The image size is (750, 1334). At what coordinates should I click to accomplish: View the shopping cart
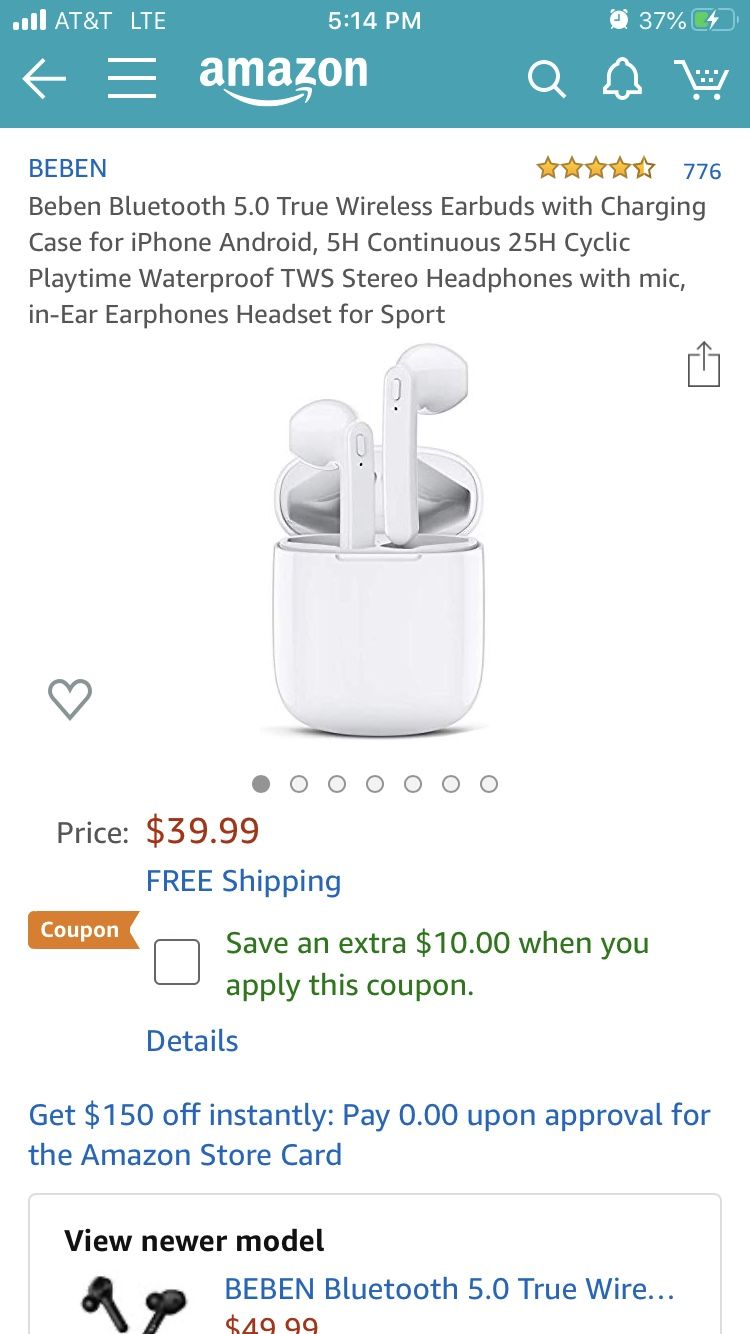[701, 79]
